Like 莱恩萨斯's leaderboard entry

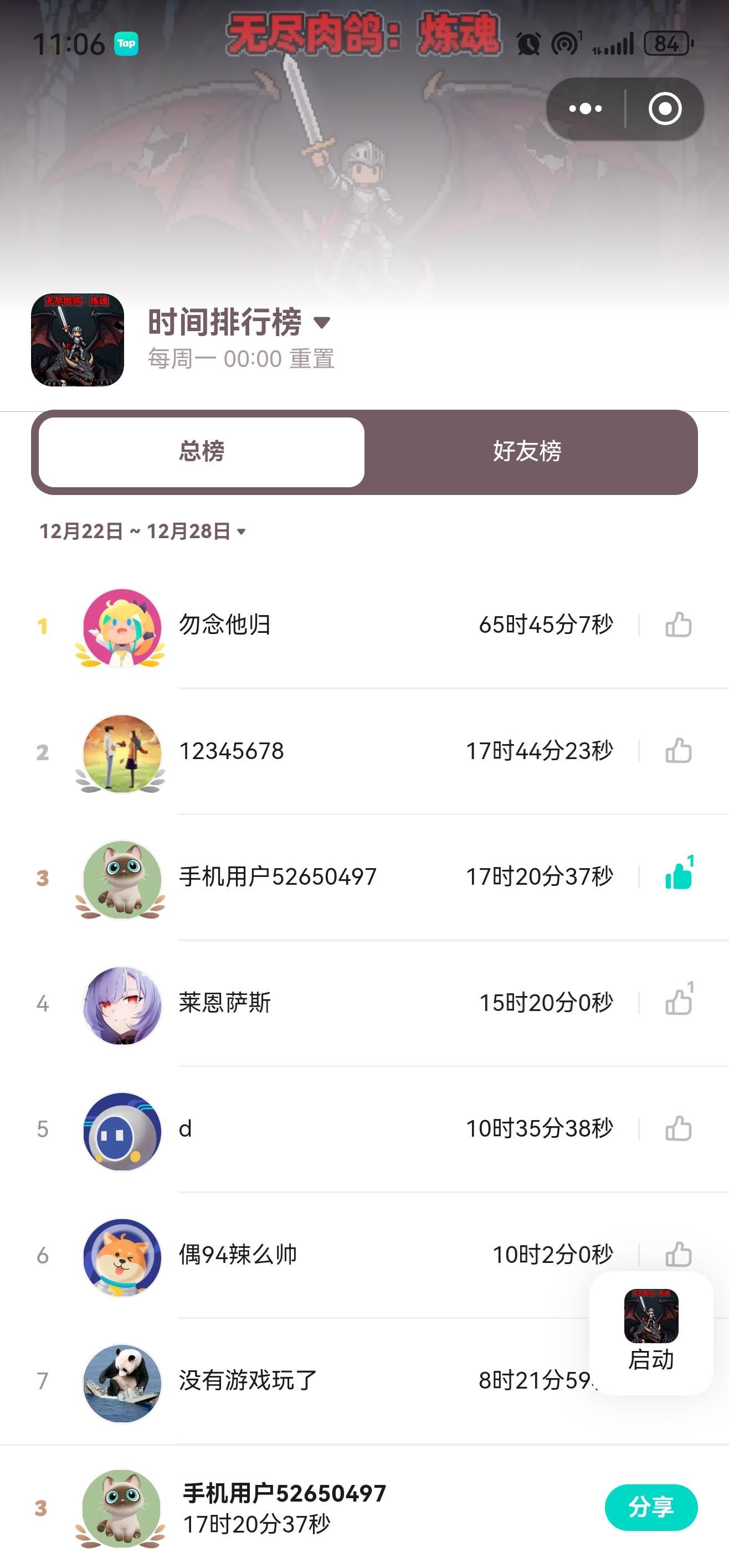[678, 1003]
